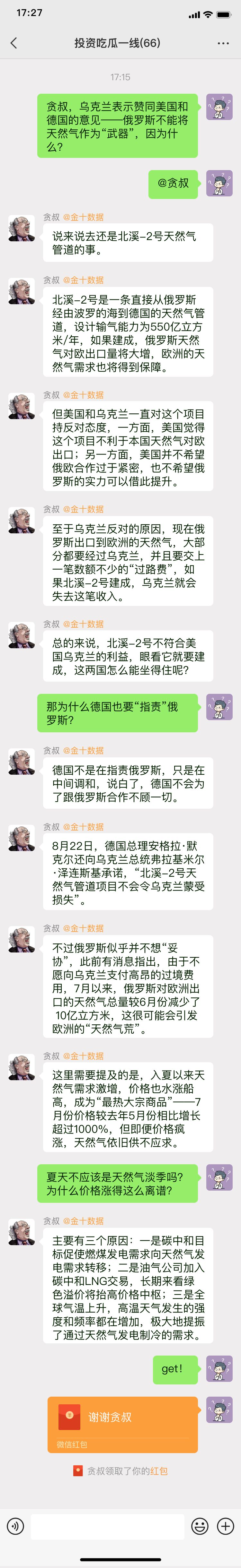Viewport: 241px width, 1568px height.
Task: Go back from the 投资吃瓜一线 chat
Action: coord(14,43)
